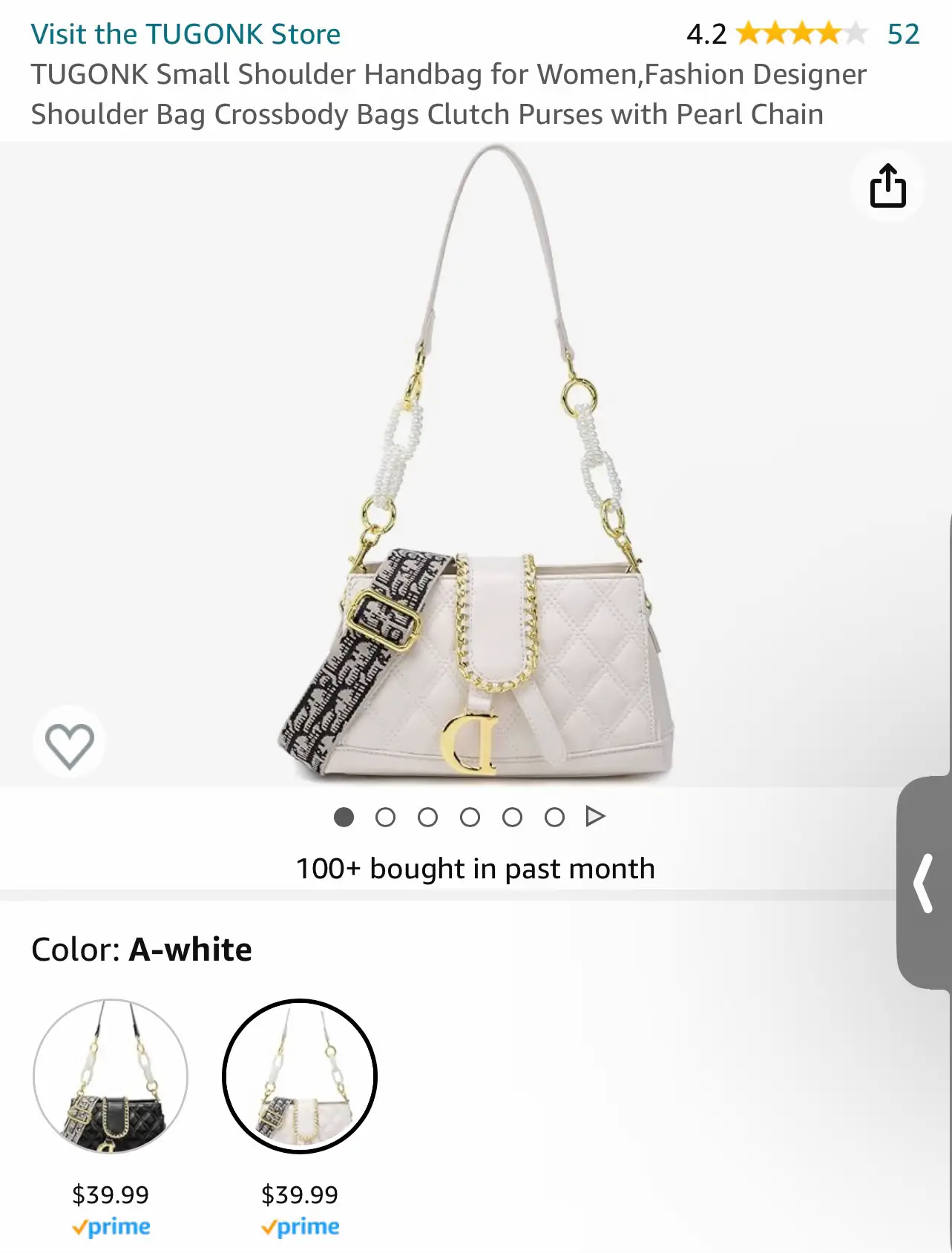Tap the Prime badge under the black bag
952x1253 pixels.
point(113,1226)
